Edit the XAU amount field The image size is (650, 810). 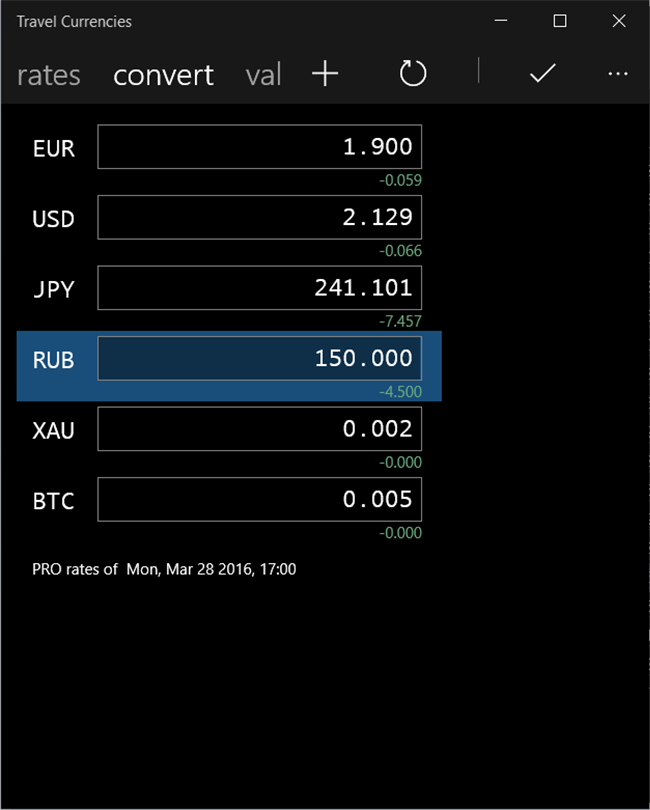pyautogui.click(x=260, y=429)
